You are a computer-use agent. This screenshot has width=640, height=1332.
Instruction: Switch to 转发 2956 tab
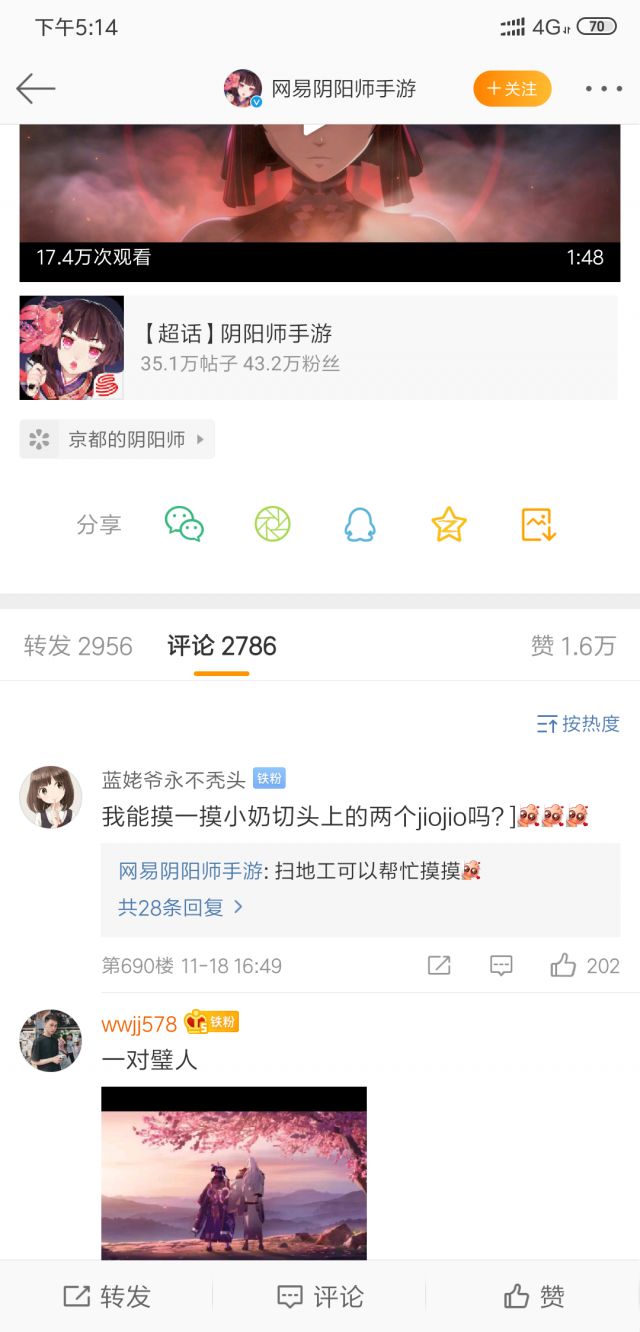78,646
